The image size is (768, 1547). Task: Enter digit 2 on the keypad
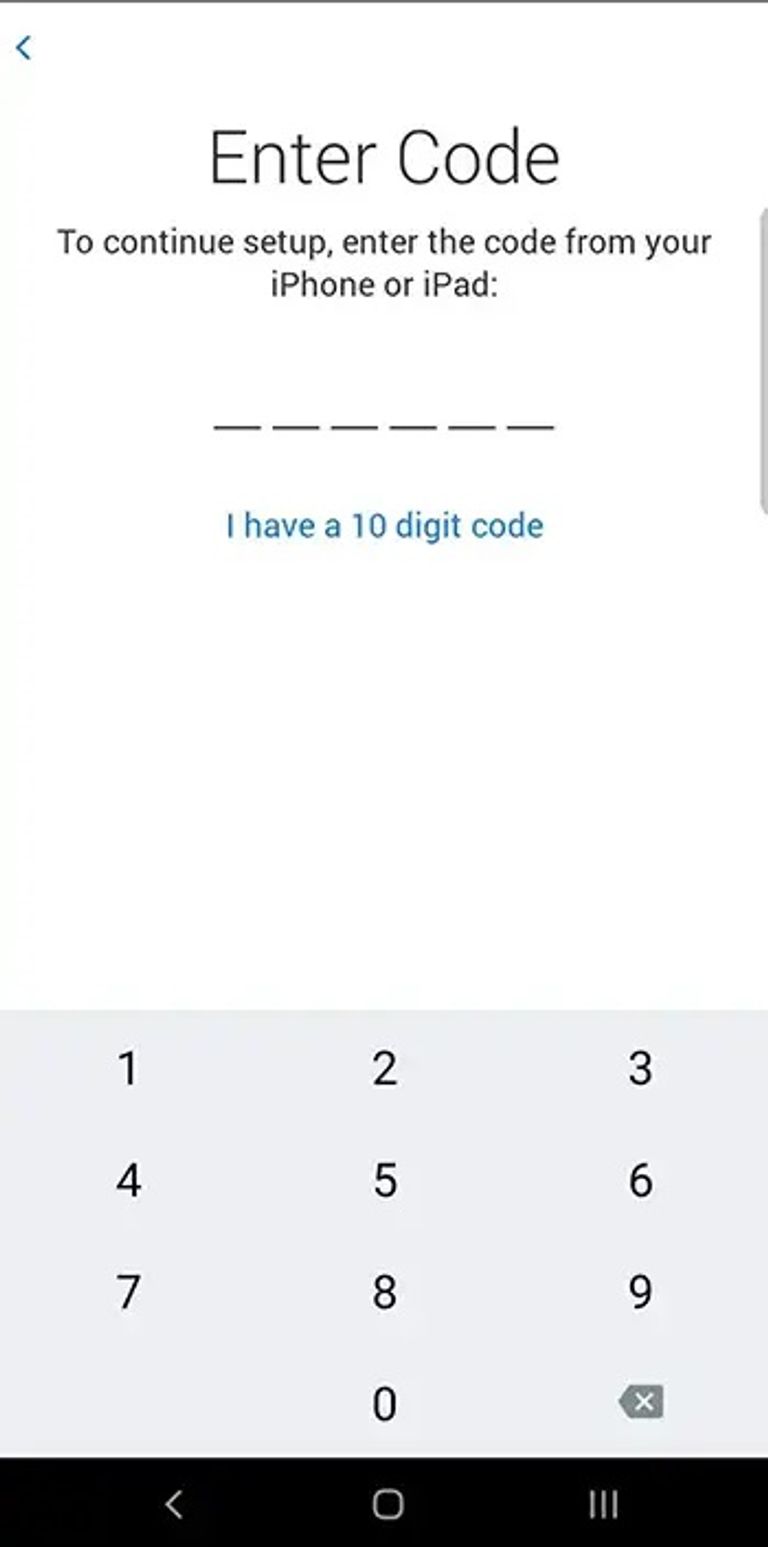point(385,1068)
